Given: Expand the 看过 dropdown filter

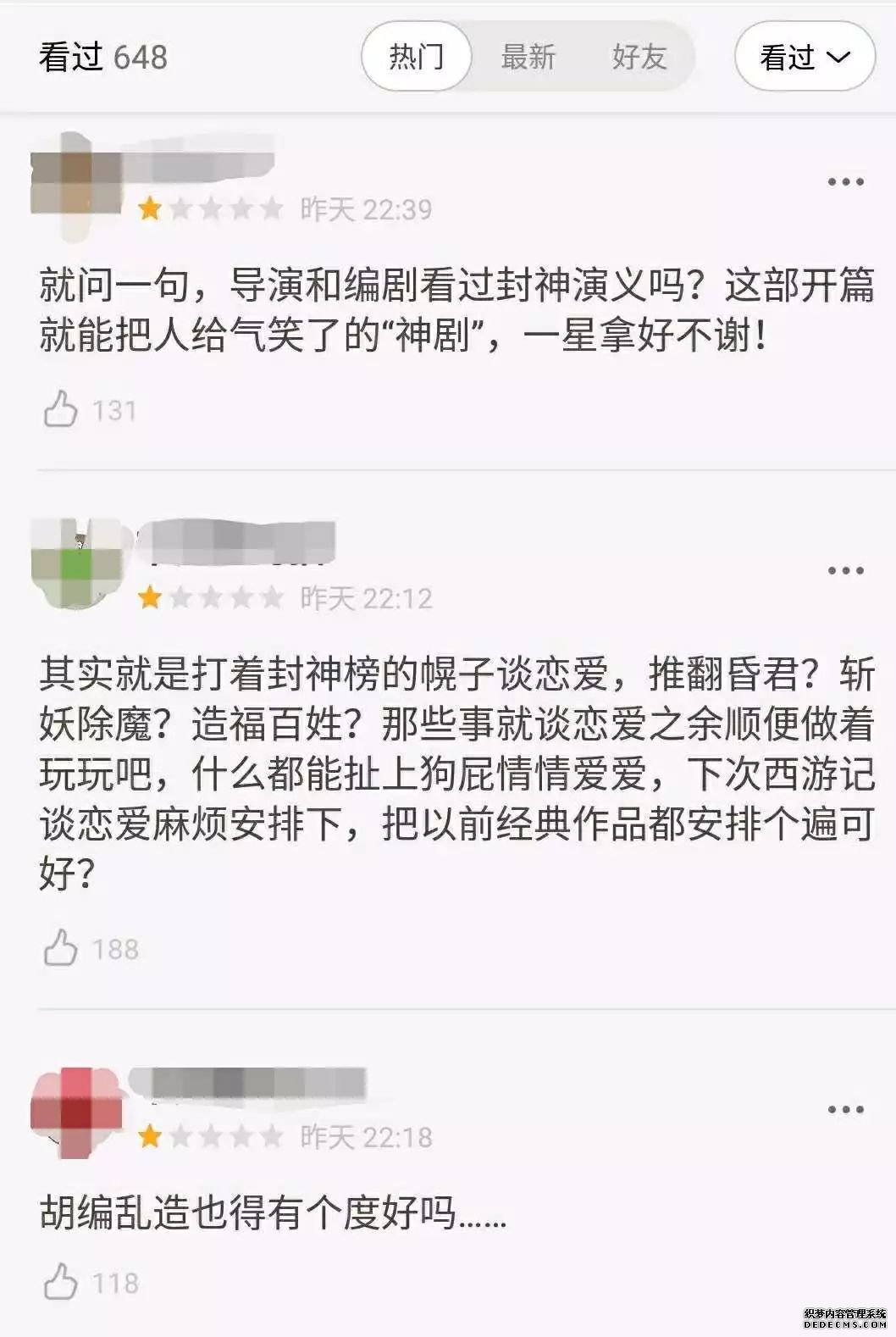Looking at the screenshot, I should click(804, 57).
